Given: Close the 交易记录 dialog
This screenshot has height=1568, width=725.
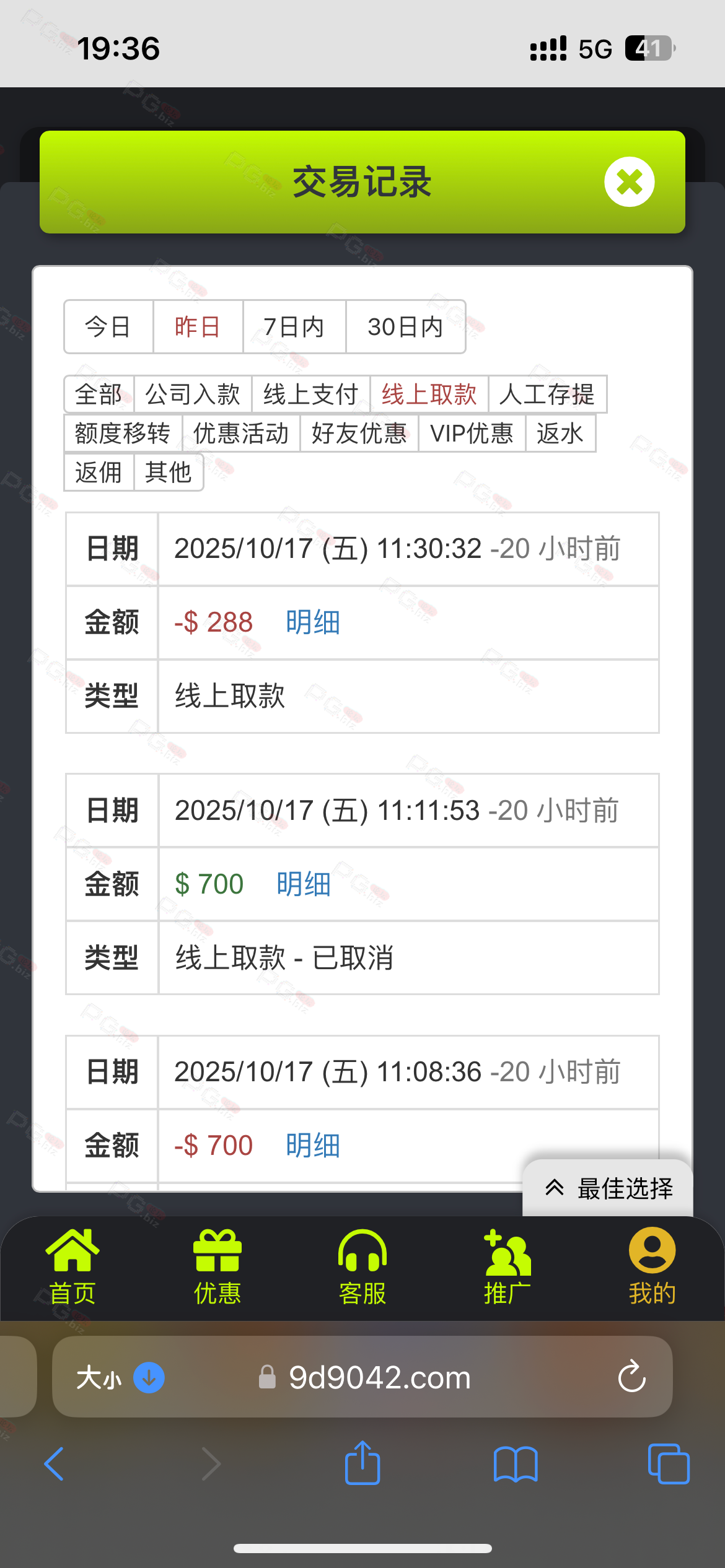Looking at the screenshot, I should pyautogui.click(x=629, y=182).
